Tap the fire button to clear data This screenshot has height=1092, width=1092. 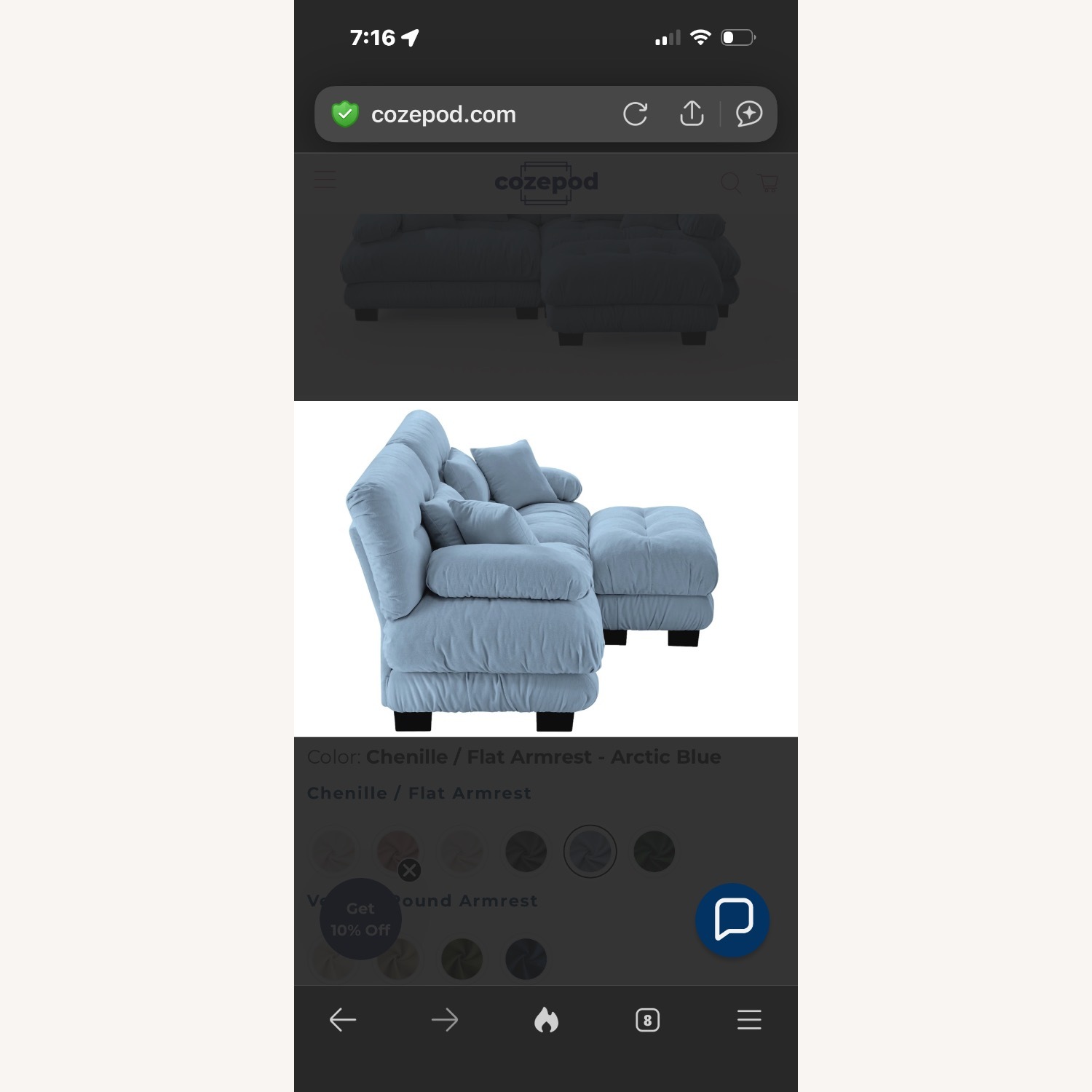546,1020
